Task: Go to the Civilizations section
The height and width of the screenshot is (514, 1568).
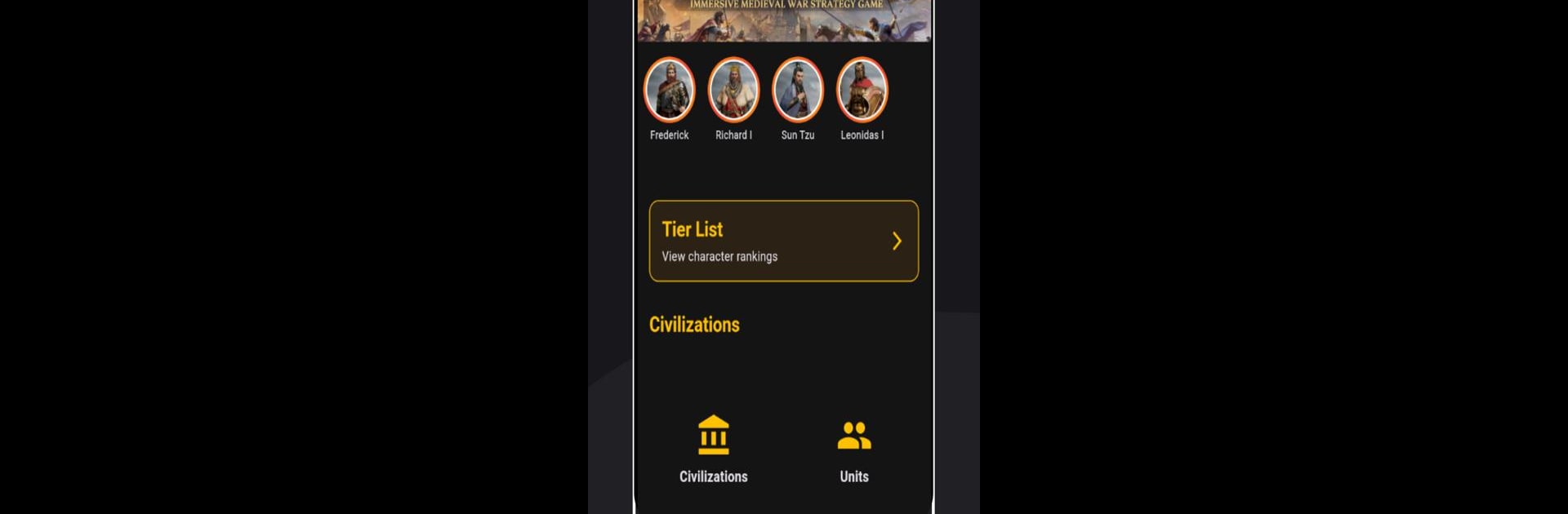Action: click(713, 450)
